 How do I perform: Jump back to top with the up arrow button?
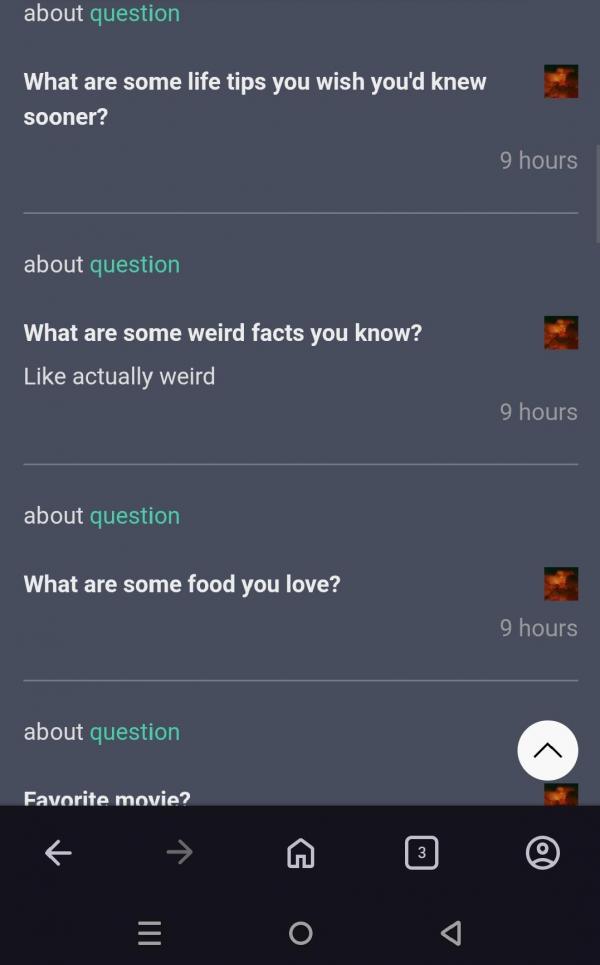[547, 750]
